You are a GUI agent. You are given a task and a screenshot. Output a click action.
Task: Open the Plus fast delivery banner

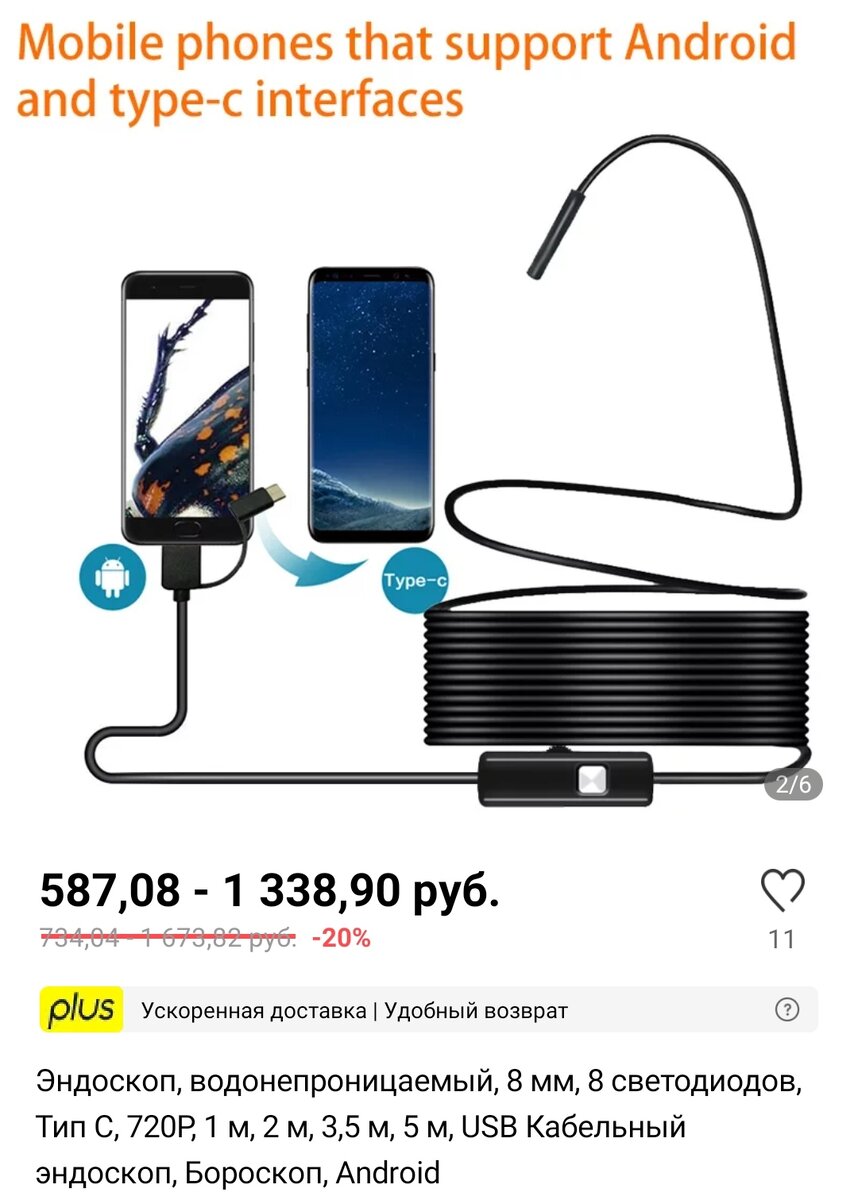[x=354, y=1011]
